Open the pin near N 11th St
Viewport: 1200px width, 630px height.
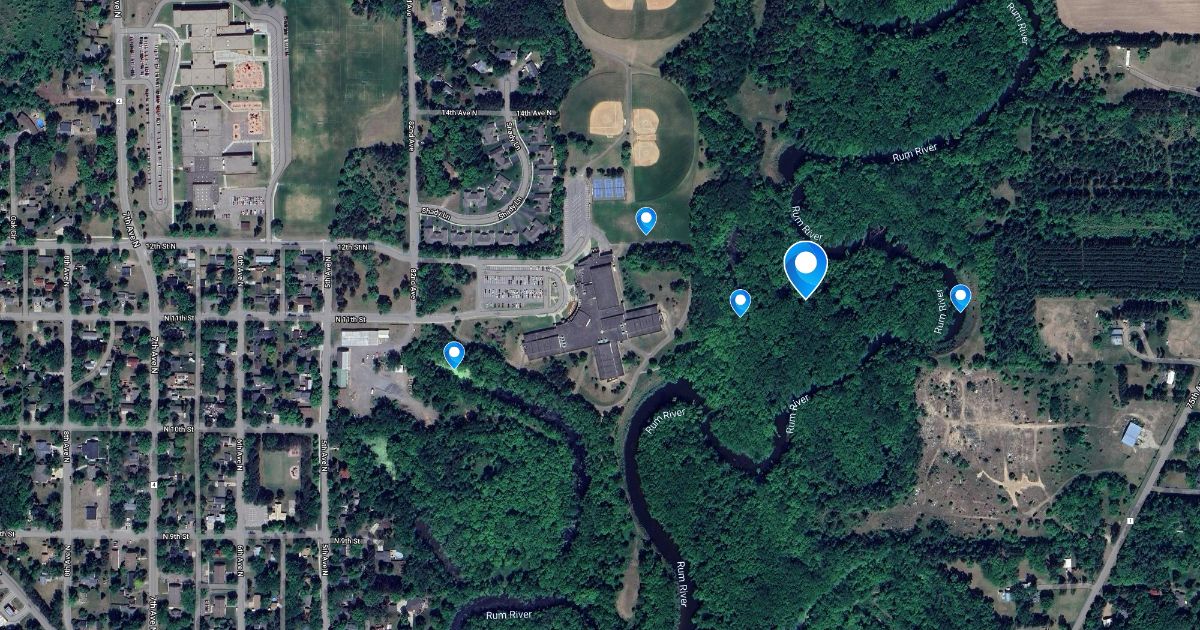click(x=454, y=353)
